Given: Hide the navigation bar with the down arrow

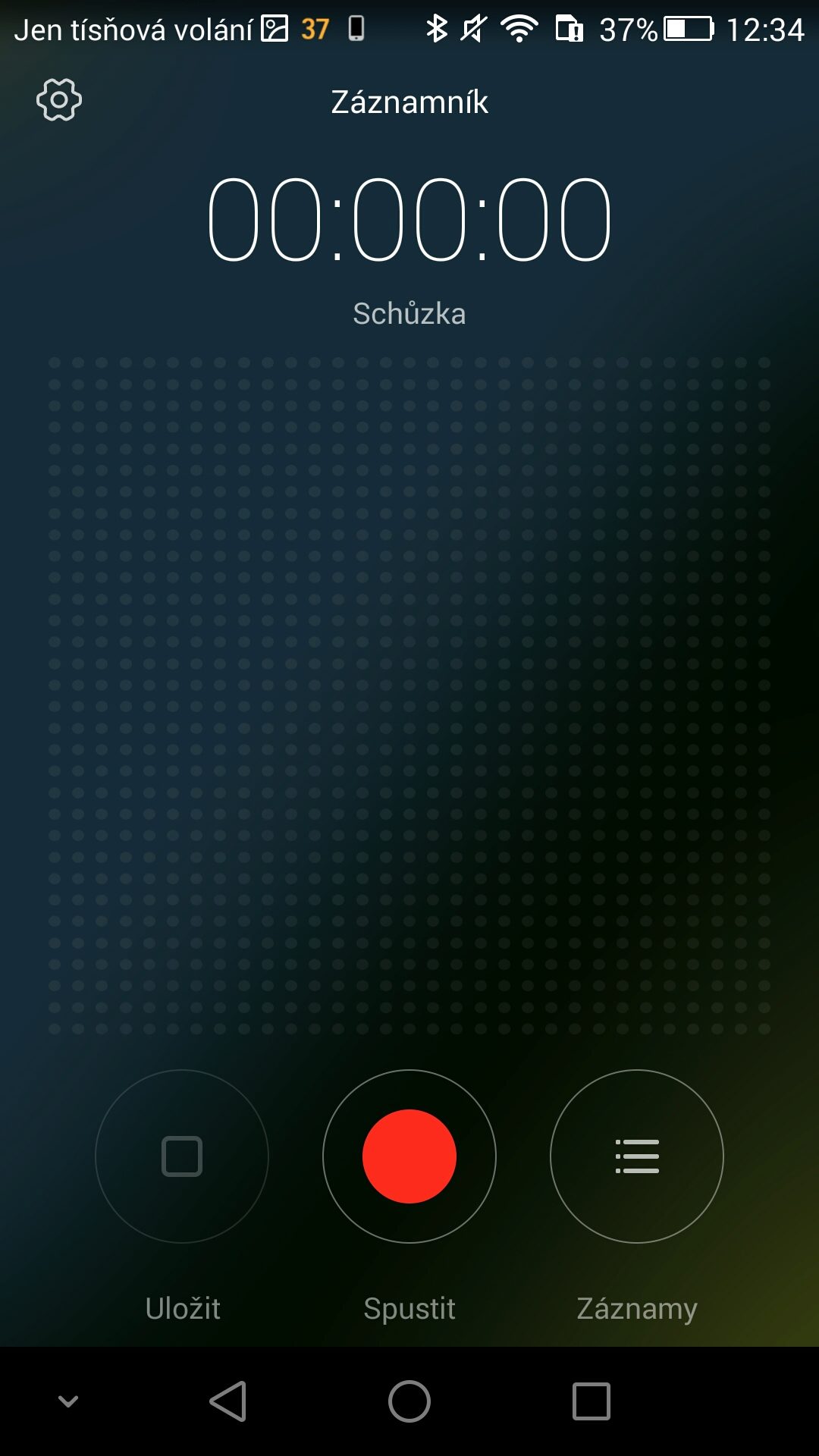Looking at the screenshot, I should [x=68, y=1401].
